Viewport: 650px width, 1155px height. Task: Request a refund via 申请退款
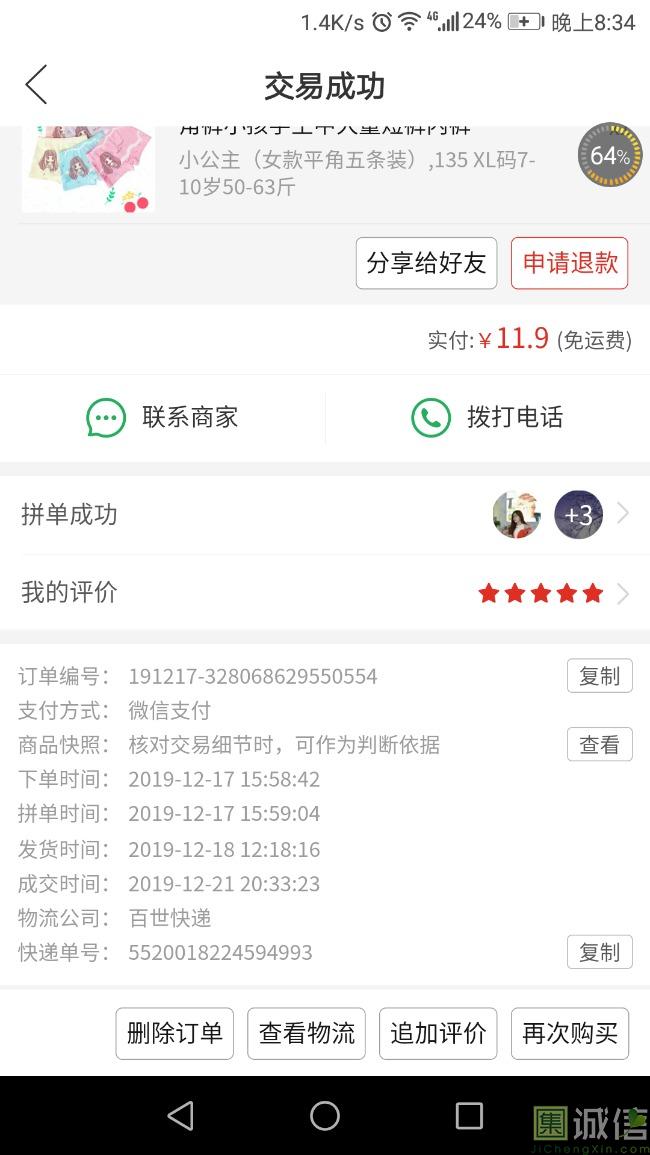point(569,263)
